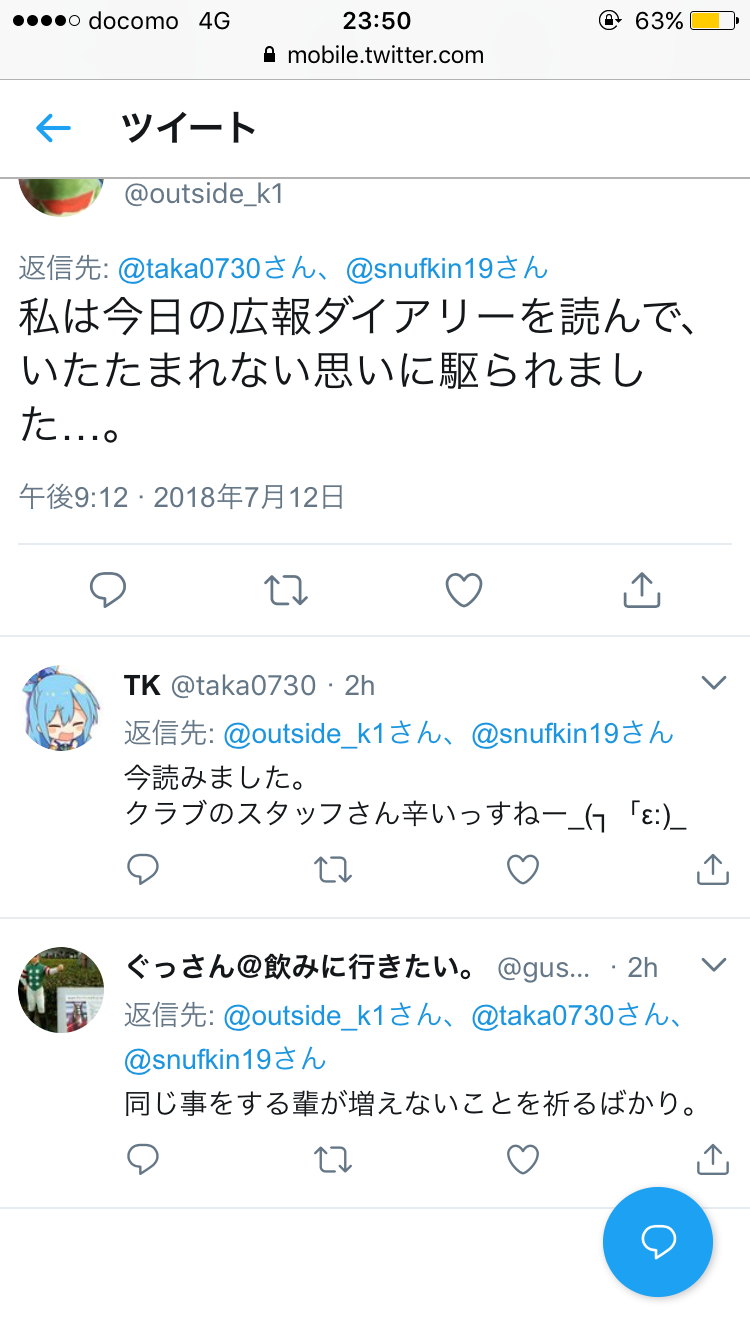Reply to TK's tweet
Screen dimensions: 750x1334
143,869
